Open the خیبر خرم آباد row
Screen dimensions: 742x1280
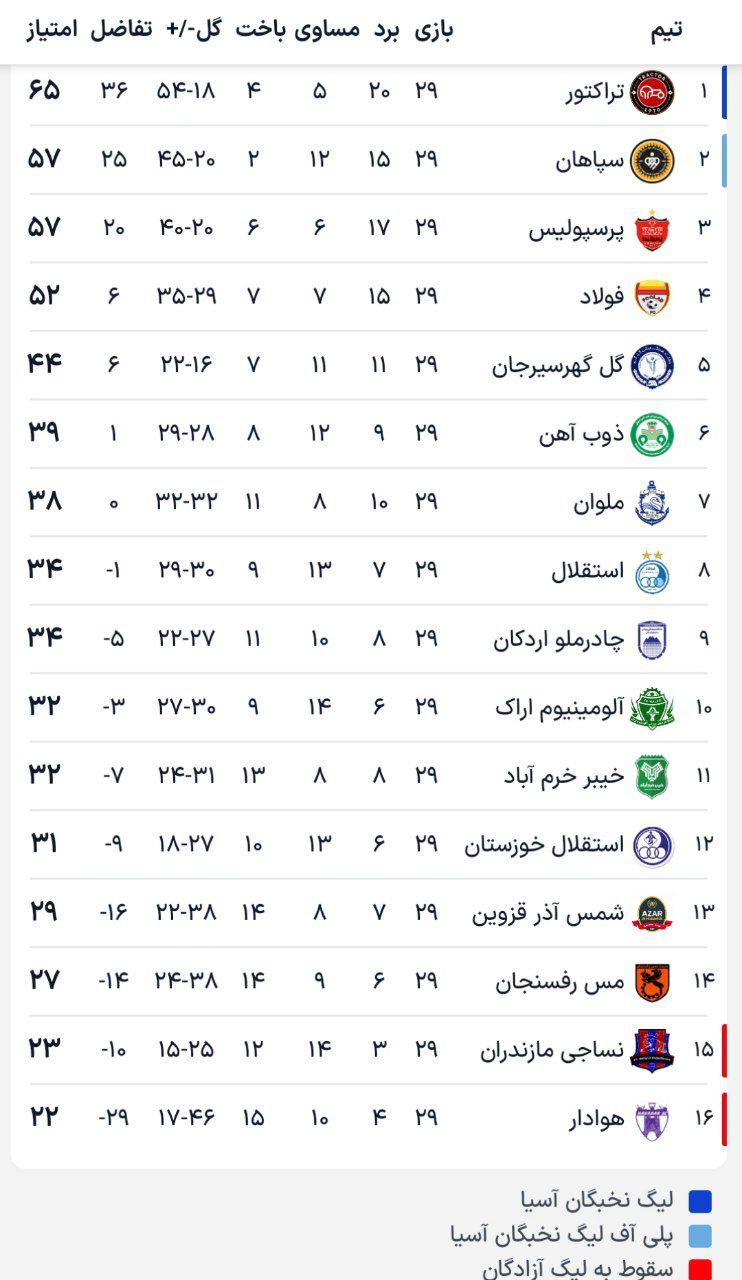coord(370,775)
